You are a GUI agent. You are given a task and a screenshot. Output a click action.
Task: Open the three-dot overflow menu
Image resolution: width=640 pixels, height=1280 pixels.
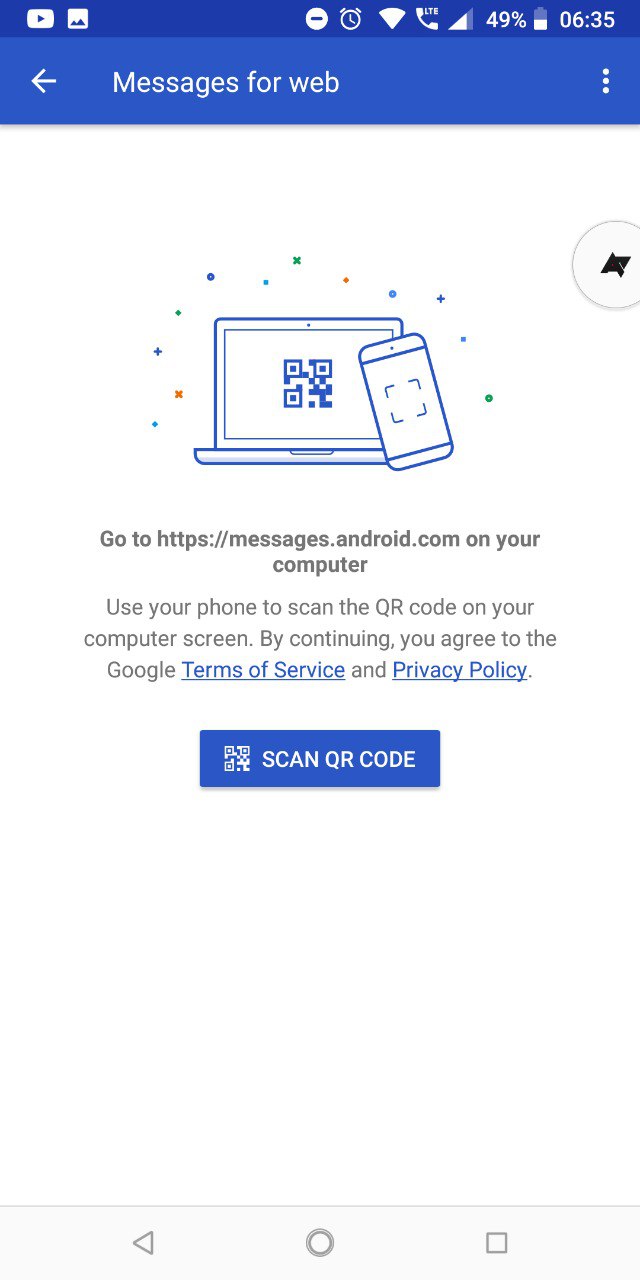click(x=605, y=81)
